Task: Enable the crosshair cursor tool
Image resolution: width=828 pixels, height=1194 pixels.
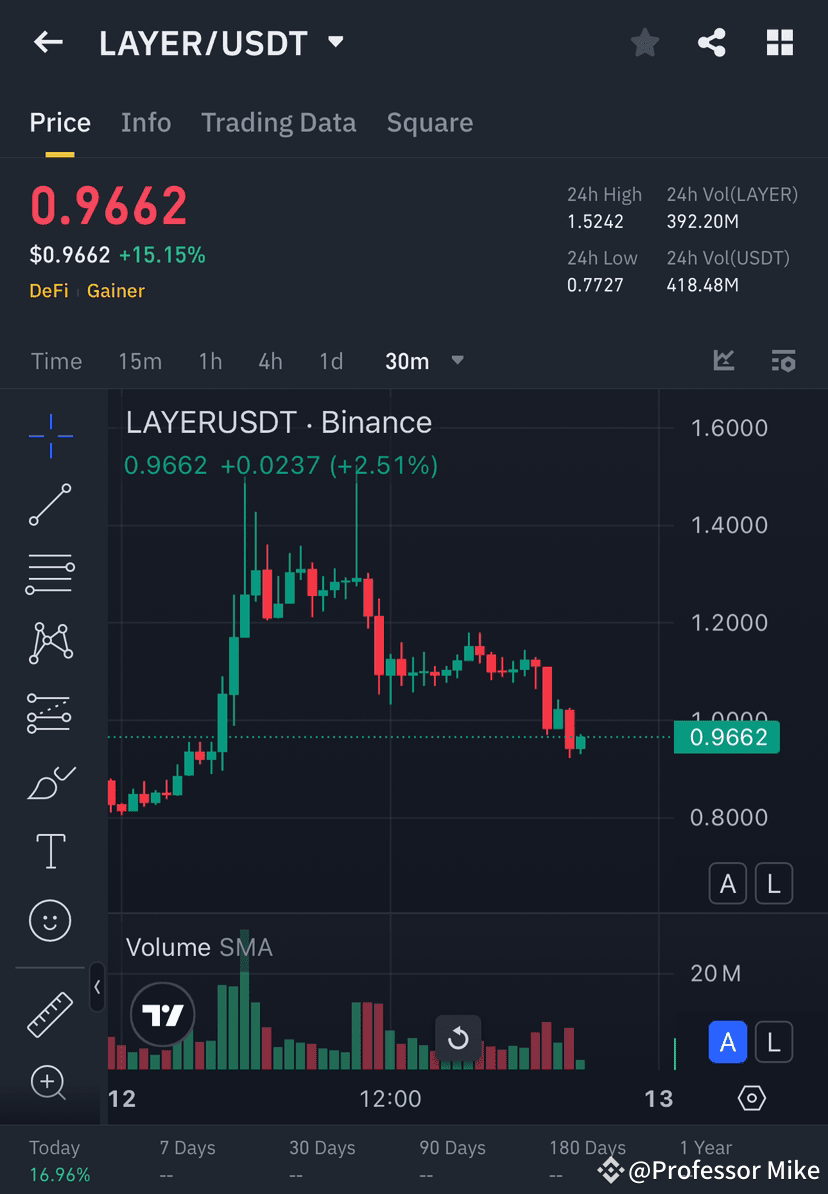Action: [49, 434]
